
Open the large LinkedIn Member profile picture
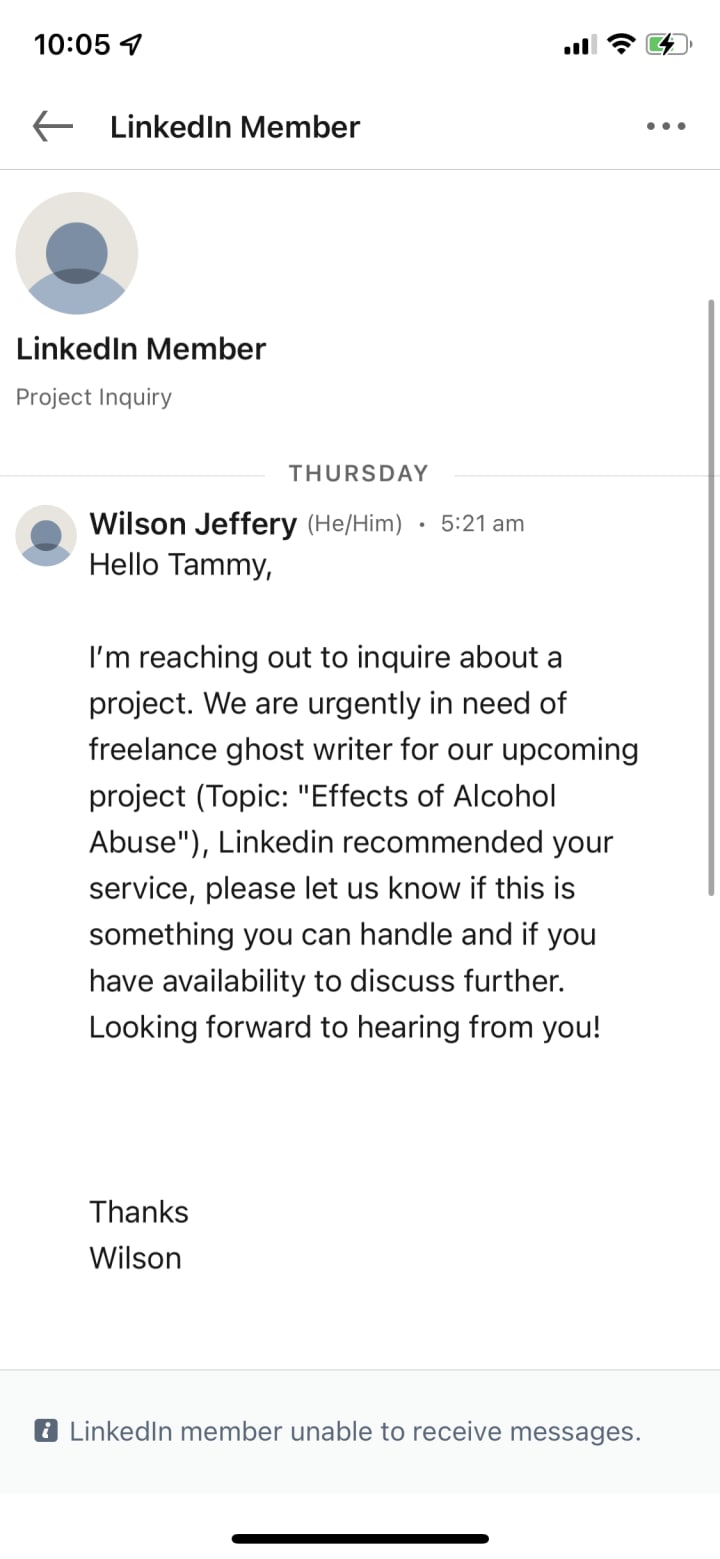point(77,253)
